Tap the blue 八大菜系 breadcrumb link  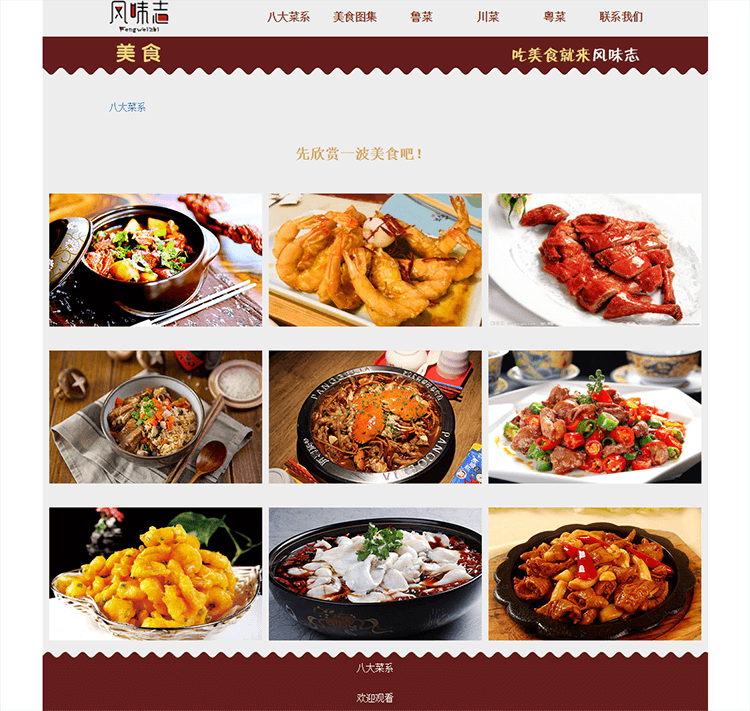pos(127,107)
